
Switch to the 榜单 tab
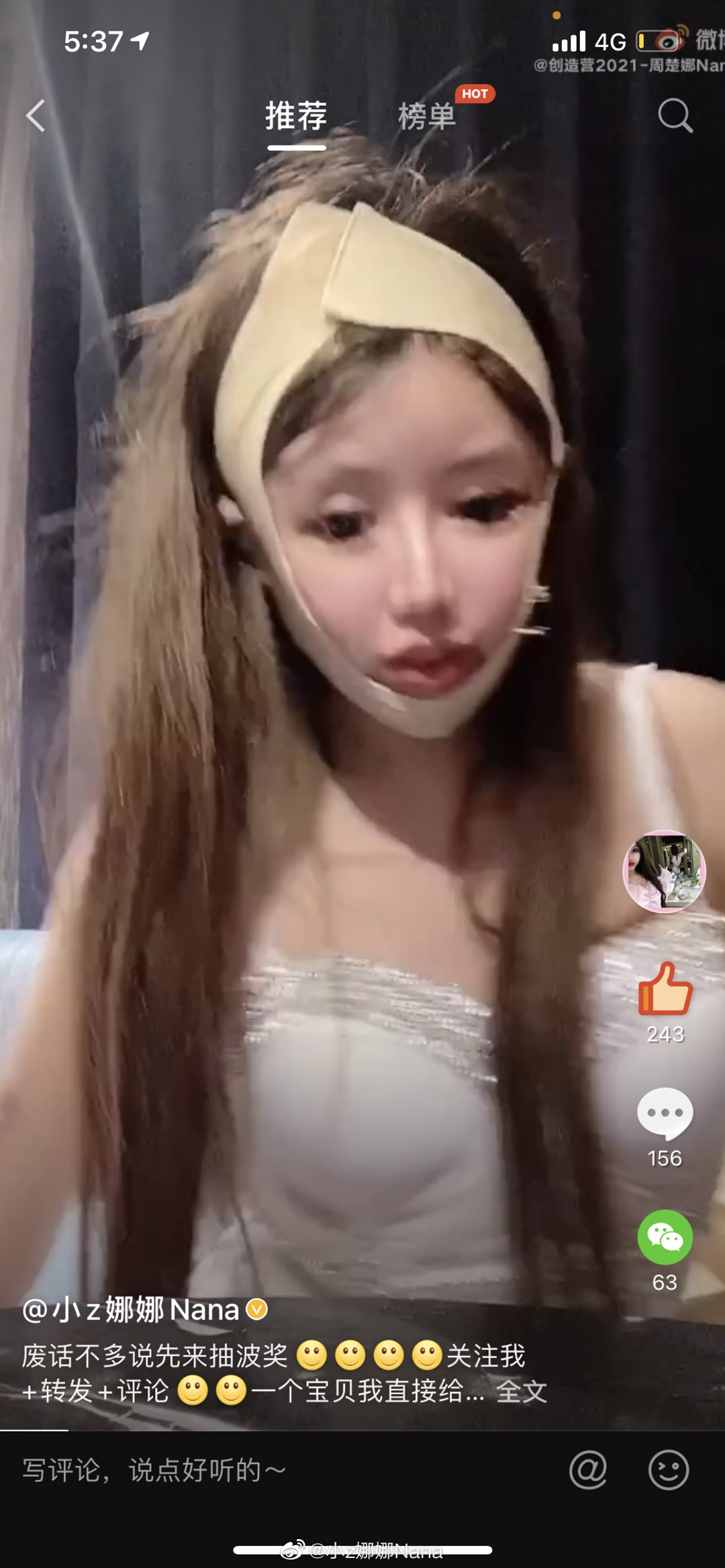427,117
